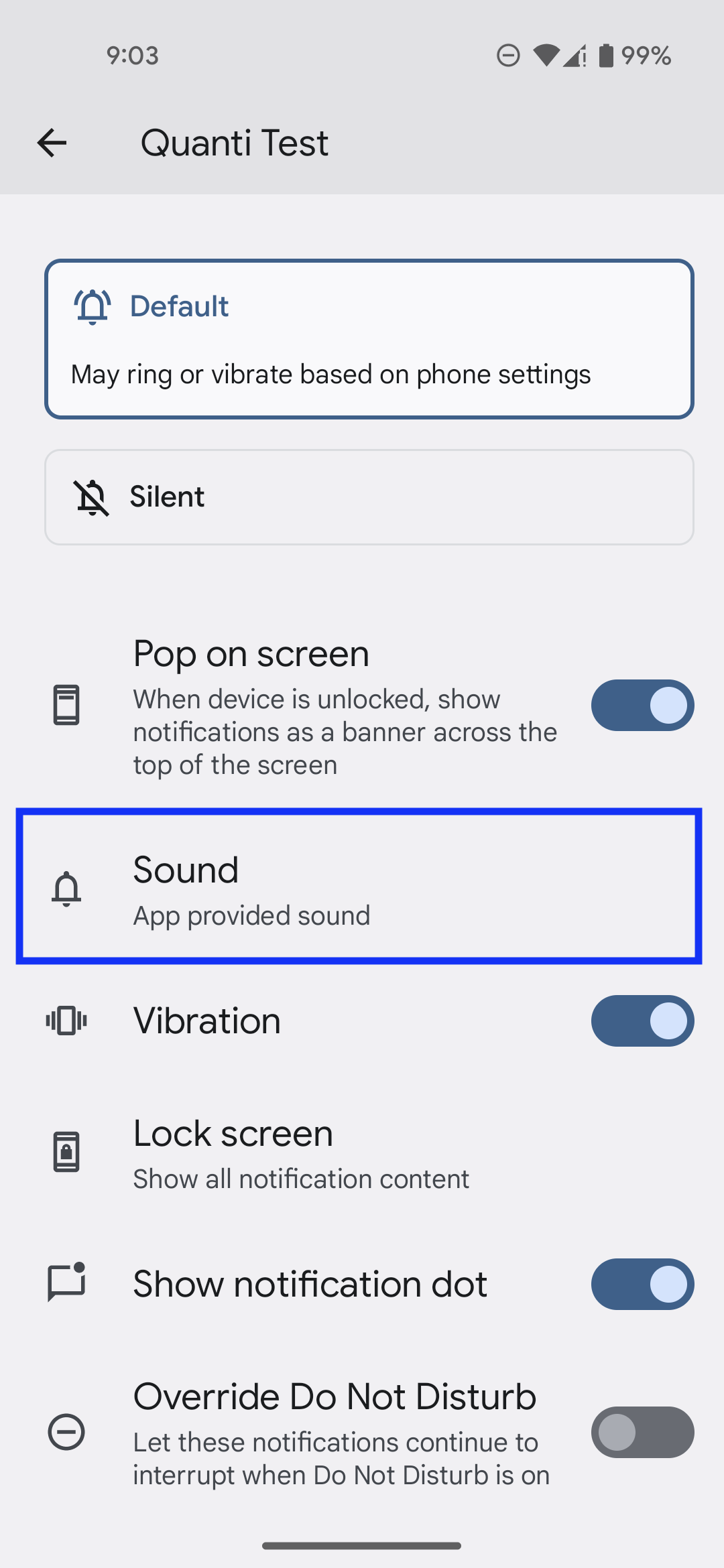Enable Override Do Not Disturb
This screenshot has height=1568, width=724.
(642, 1433)
